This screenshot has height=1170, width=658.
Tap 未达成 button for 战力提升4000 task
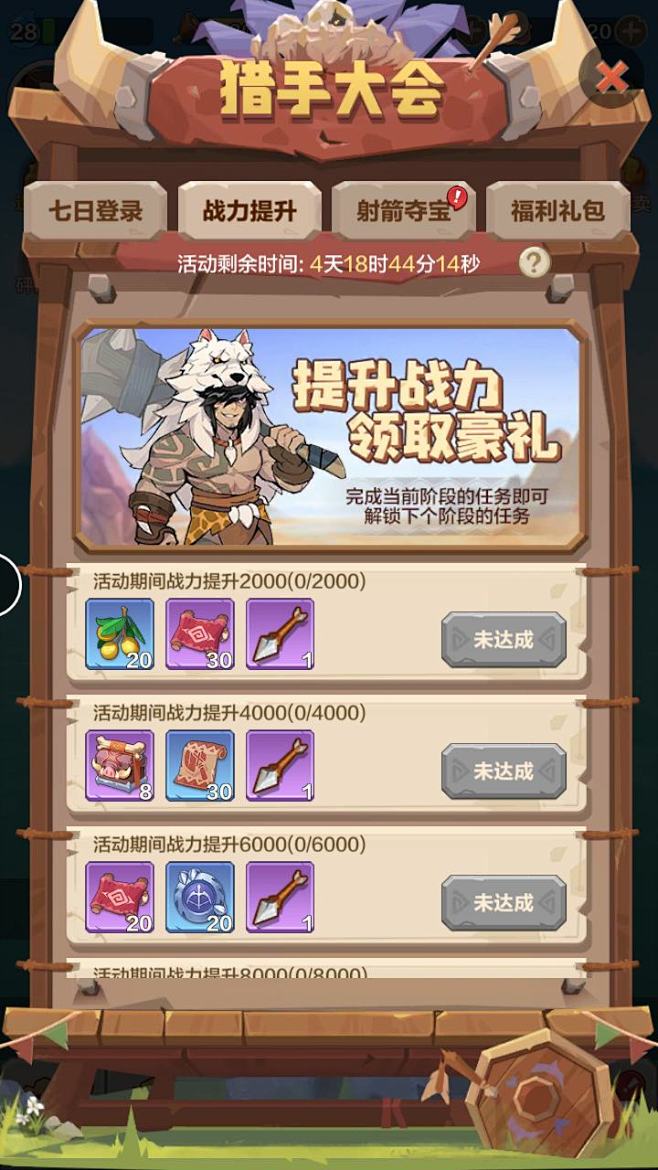503,771
